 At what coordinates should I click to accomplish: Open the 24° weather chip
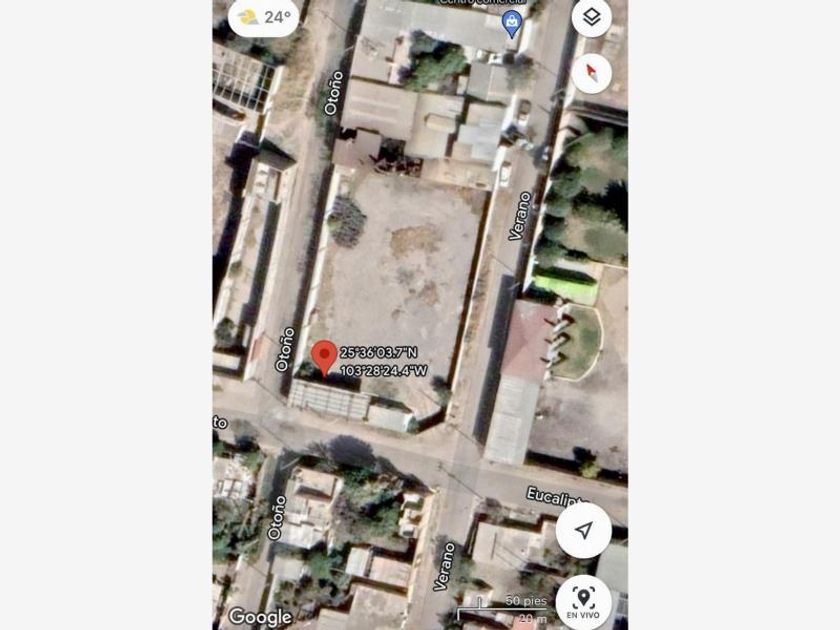pos(265,17)
